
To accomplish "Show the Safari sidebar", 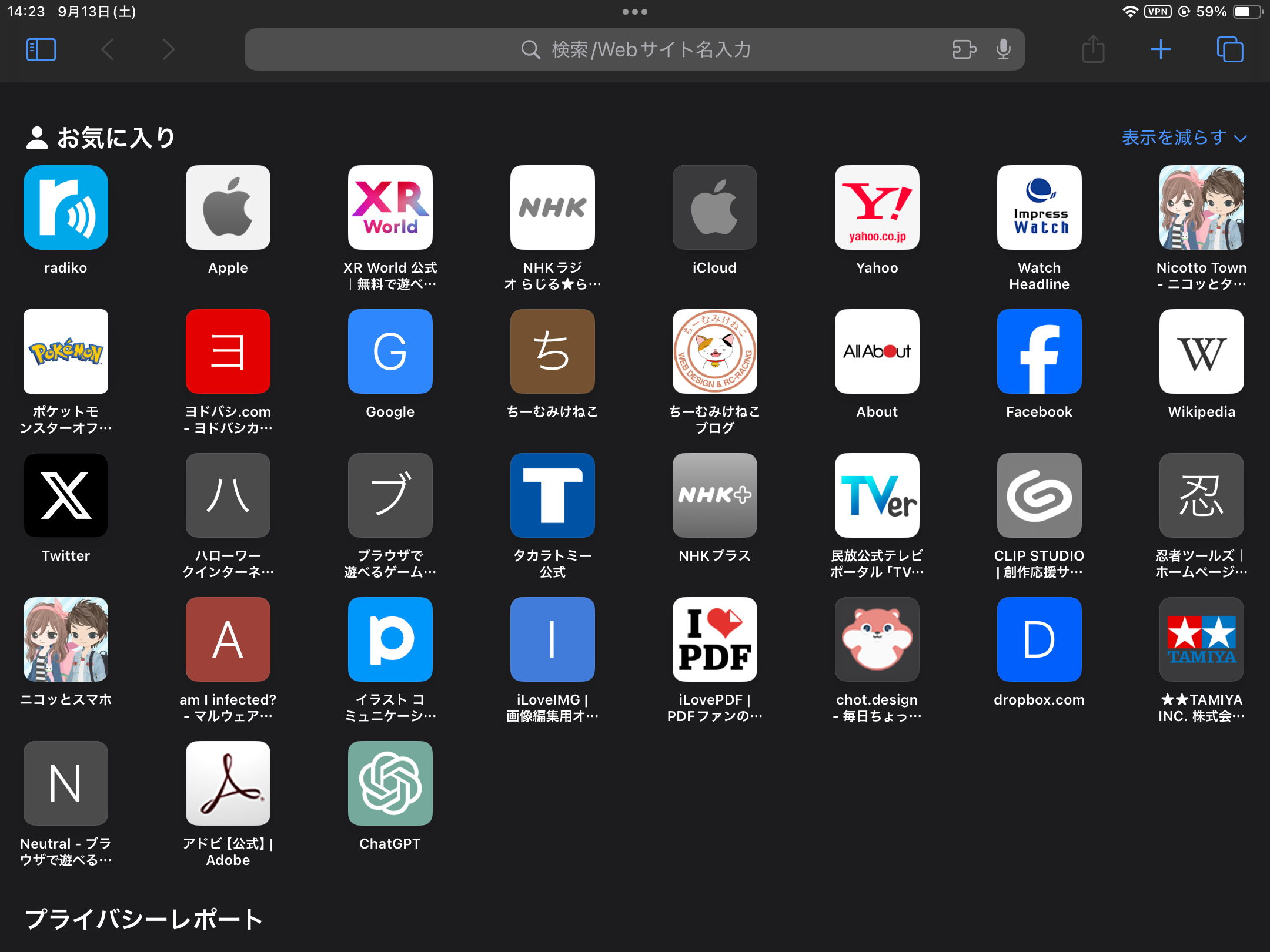I will 41,50.
